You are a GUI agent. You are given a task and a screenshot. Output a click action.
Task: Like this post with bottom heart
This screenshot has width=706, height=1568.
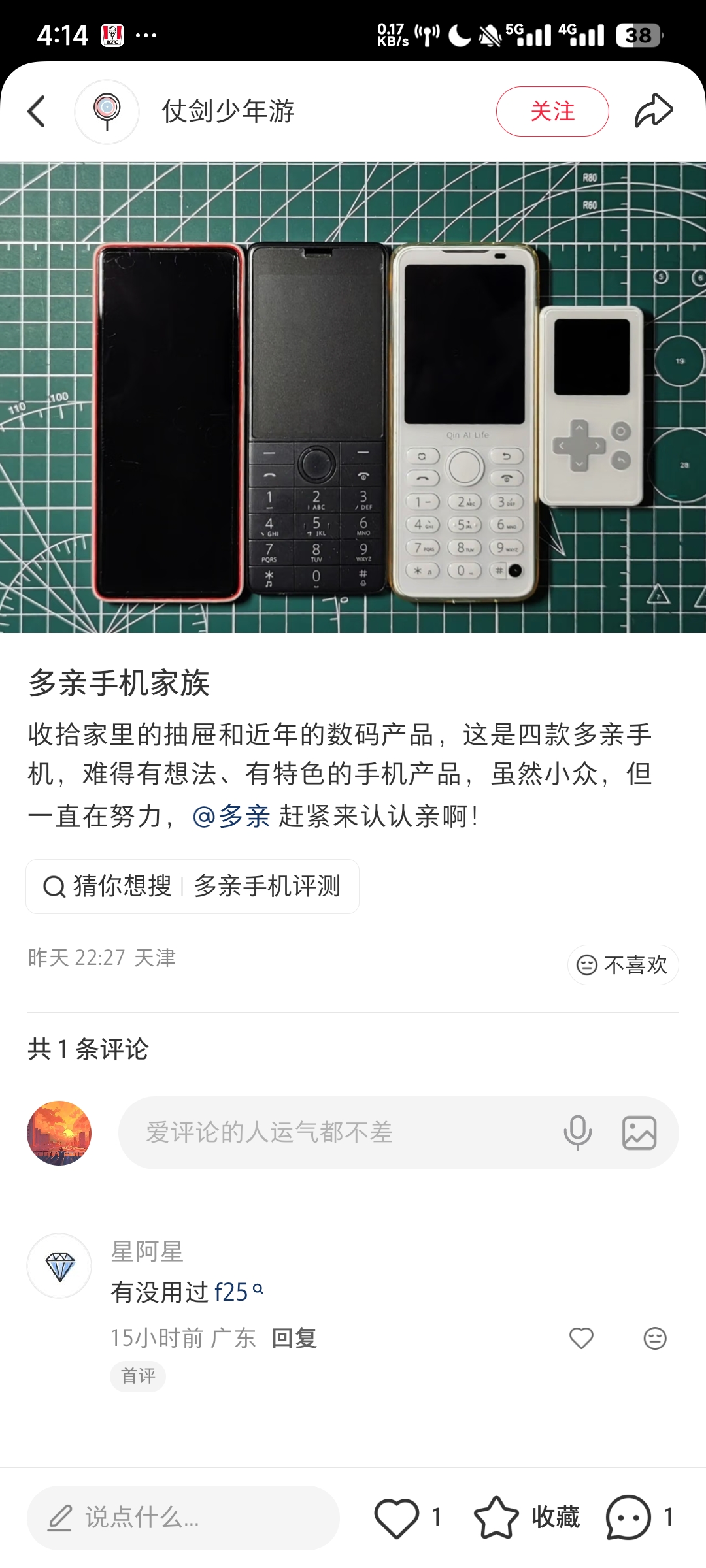click(397, 1517)
